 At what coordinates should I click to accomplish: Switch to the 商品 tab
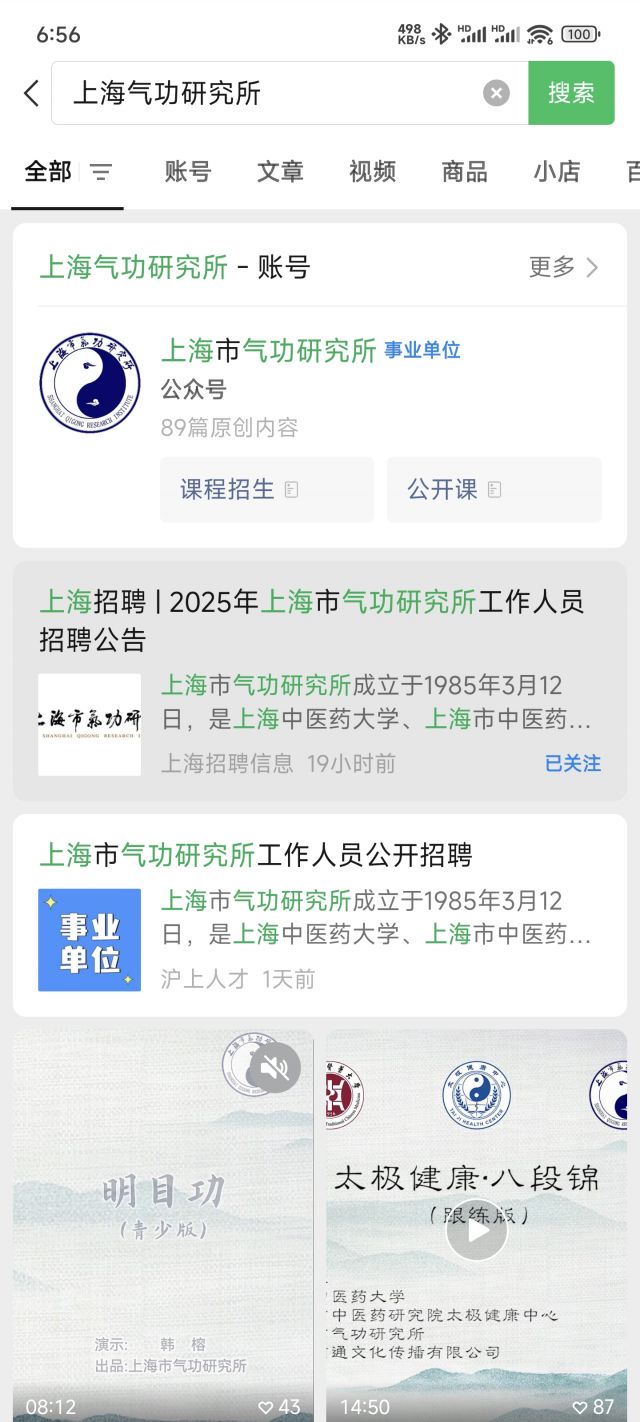click(x=464, y=172)
